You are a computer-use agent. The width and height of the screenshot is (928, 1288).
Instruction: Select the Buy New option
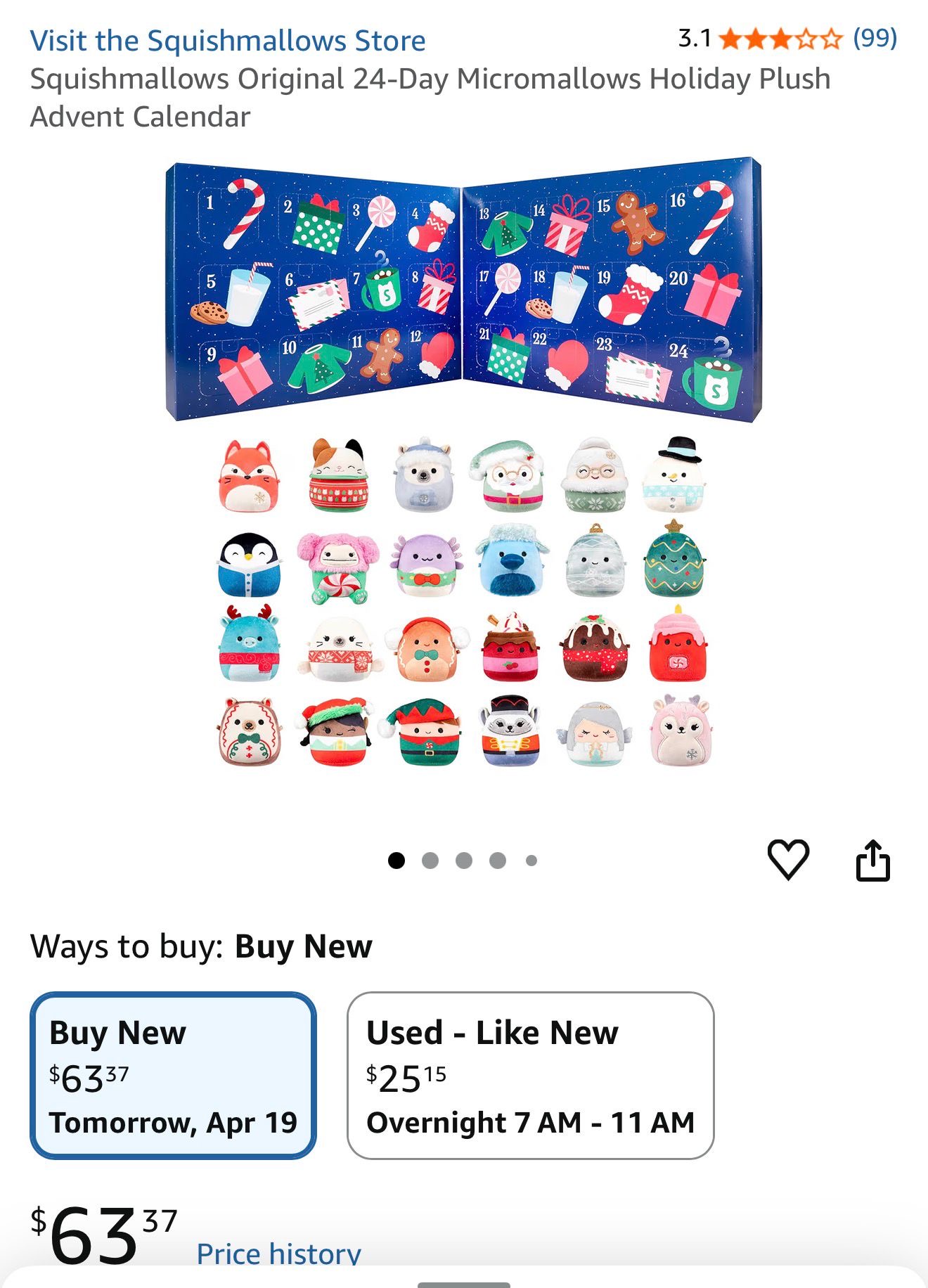173,1075
